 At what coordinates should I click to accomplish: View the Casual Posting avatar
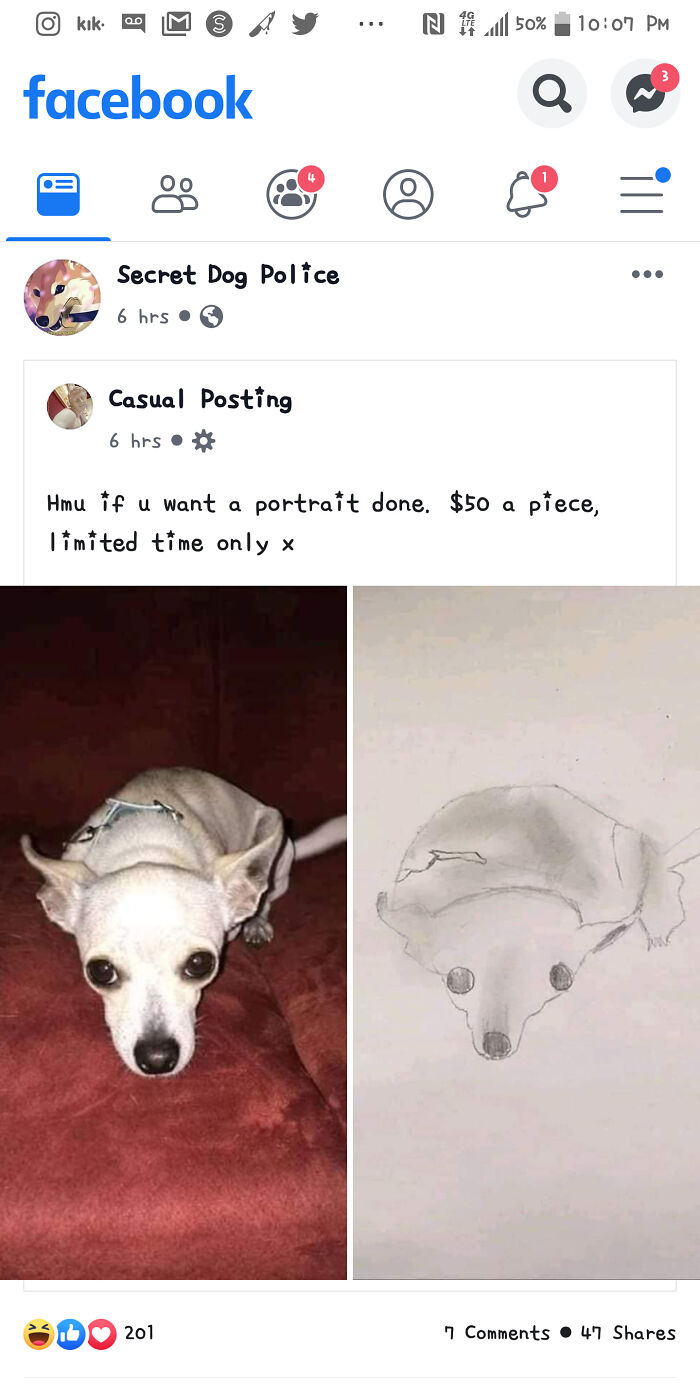click(x=70, y=406)
